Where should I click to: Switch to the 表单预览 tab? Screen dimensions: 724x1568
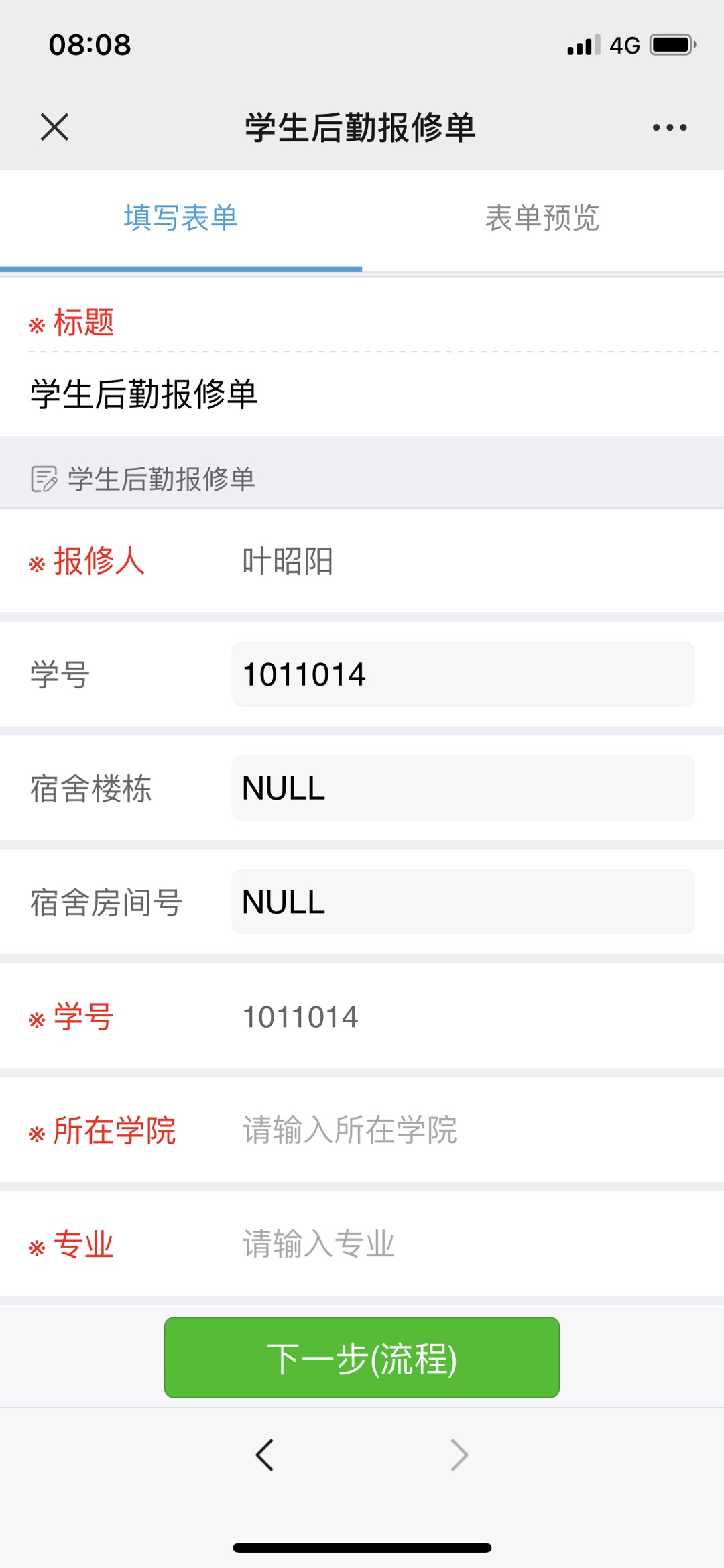click(x=542, y=219)
